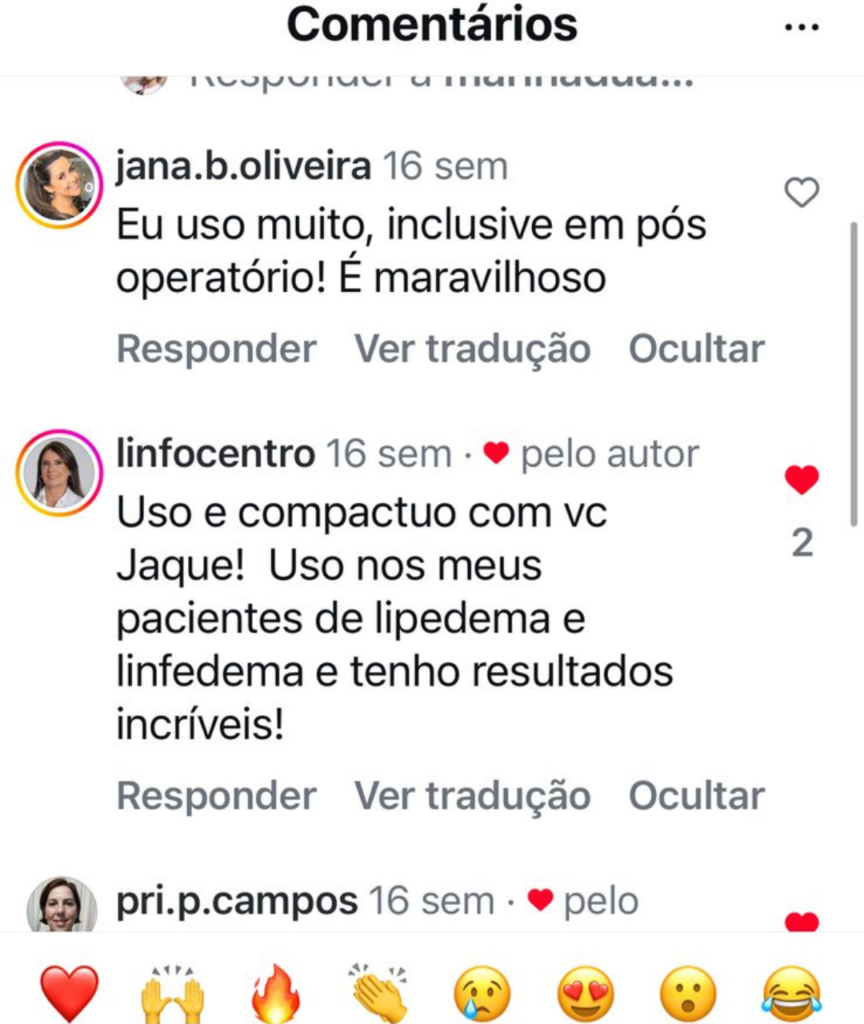Open the overflow menu beside Comentários
The image size is (864, 1024).
pos(802,27)
